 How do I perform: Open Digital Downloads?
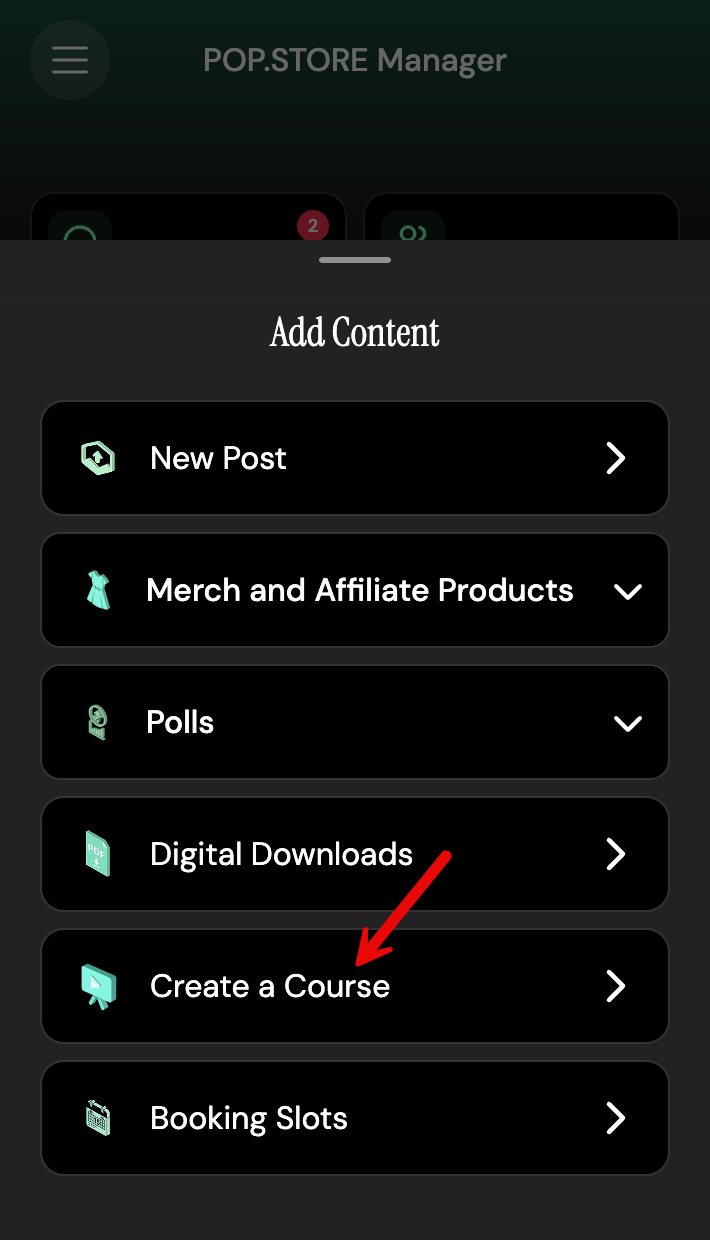[354, 854]
